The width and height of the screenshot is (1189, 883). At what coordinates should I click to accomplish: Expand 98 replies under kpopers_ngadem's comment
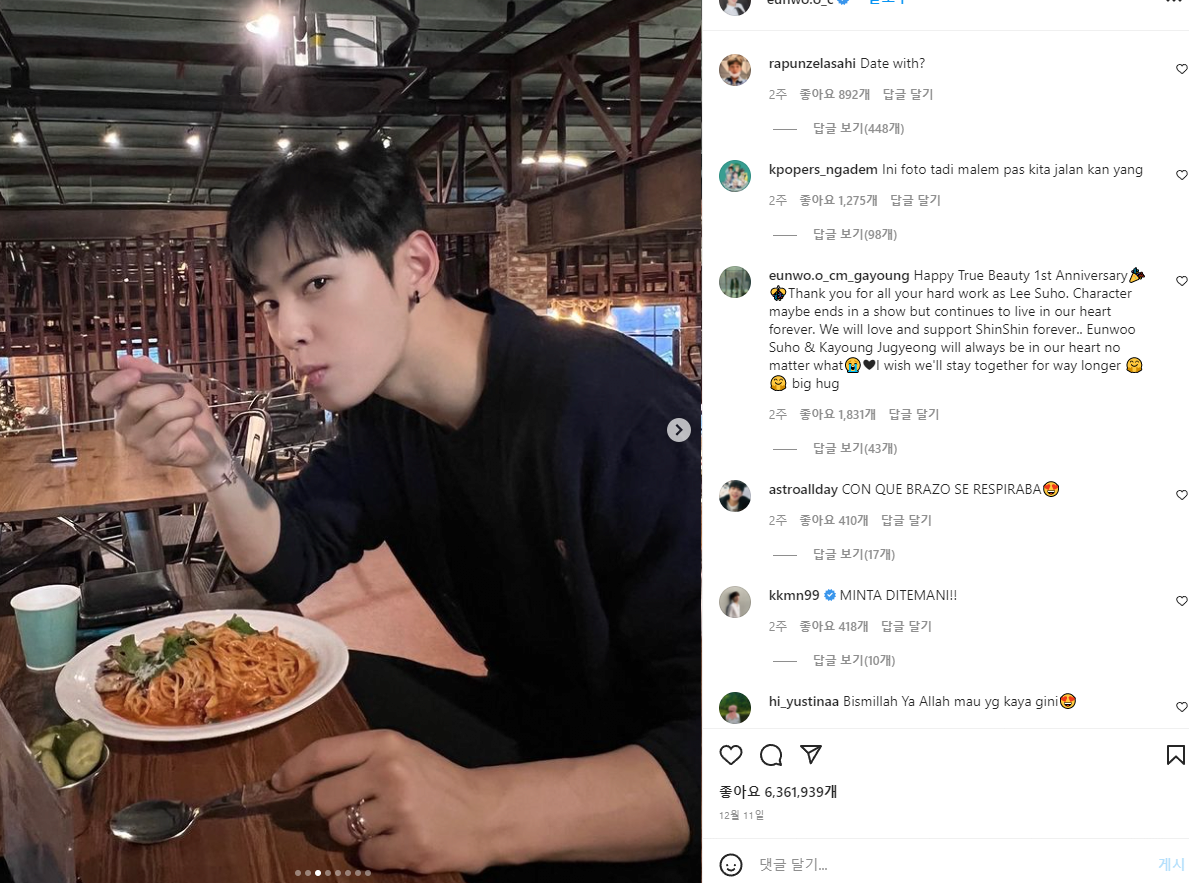(x=854, y=234)
